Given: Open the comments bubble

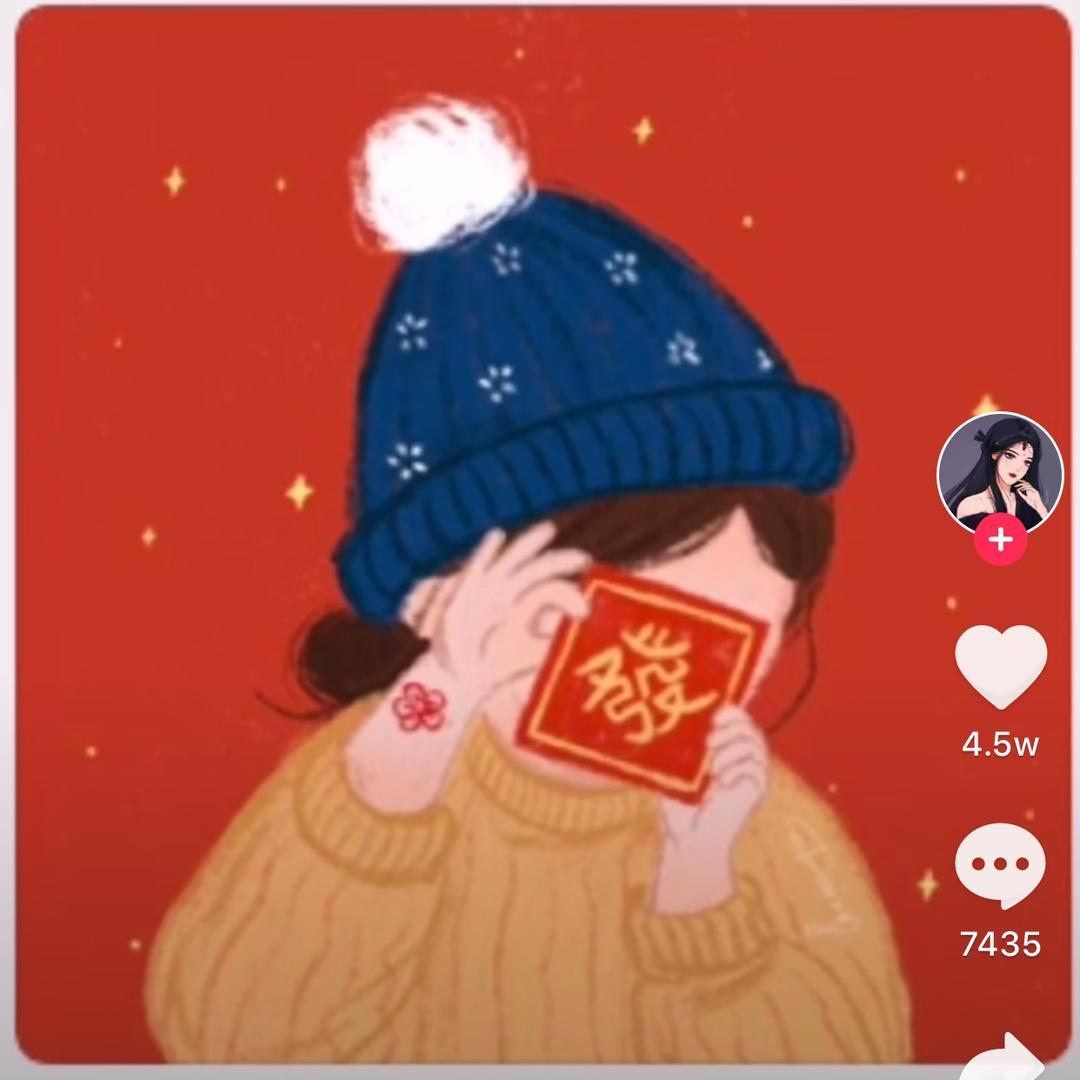Looking at the screenshot, I should pos(1000,866).
